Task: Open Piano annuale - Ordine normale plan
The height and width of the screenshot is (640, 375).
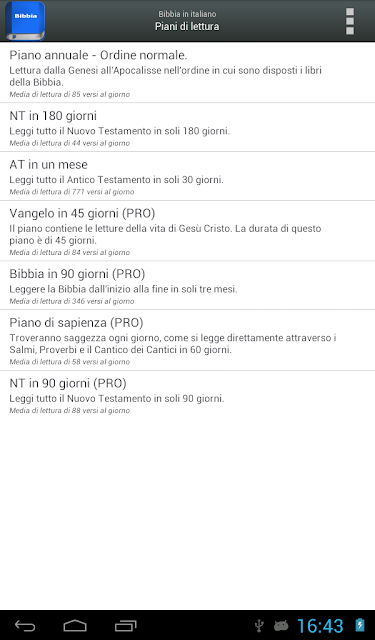Action: (x=187, y=73)
